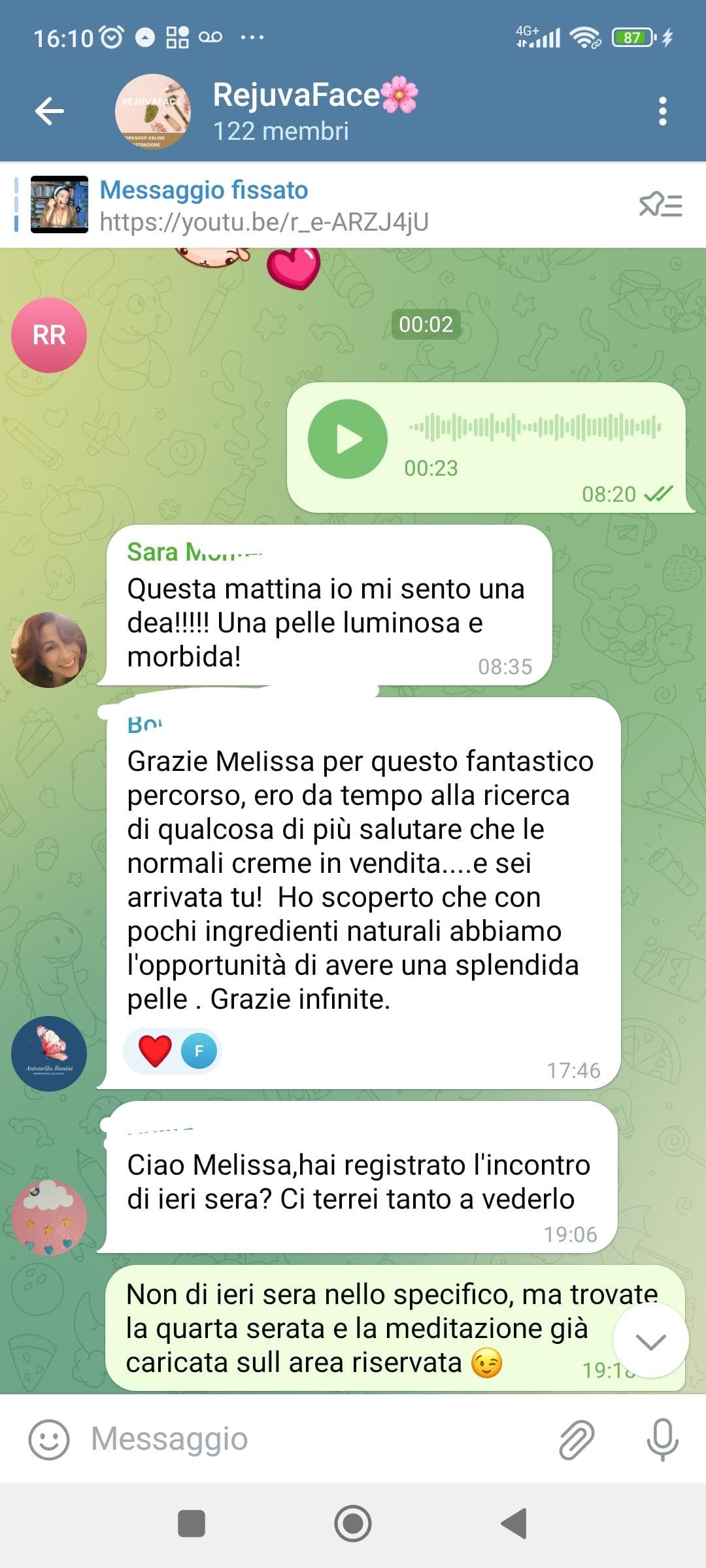Open the three-dot overflow menu
The image size is (706, 1568).
[662, 111]
